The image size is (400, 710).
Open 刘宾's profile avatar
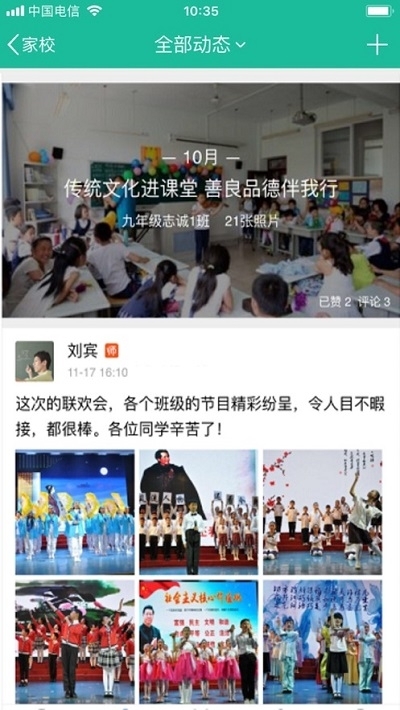coord(34,361)
